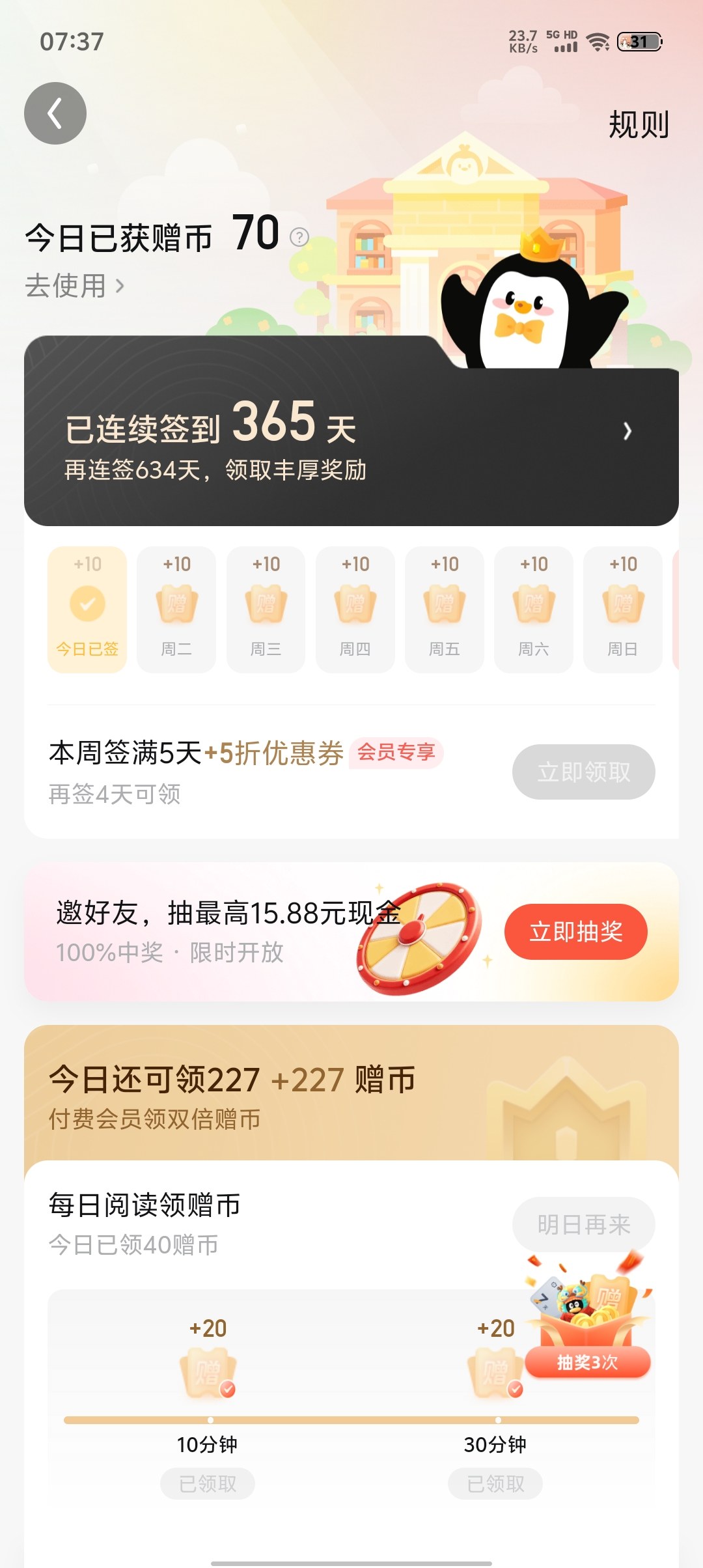Tap the 立即领取 coupon button

(583, 772)
